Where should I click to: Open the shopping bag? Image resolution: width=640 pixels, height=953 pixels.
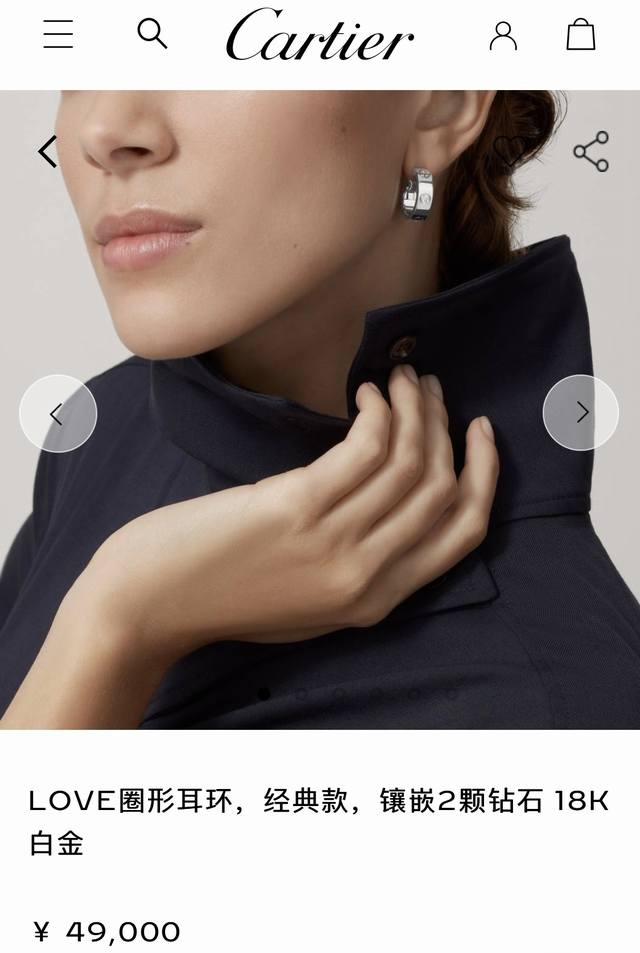(x=581, y=35)
